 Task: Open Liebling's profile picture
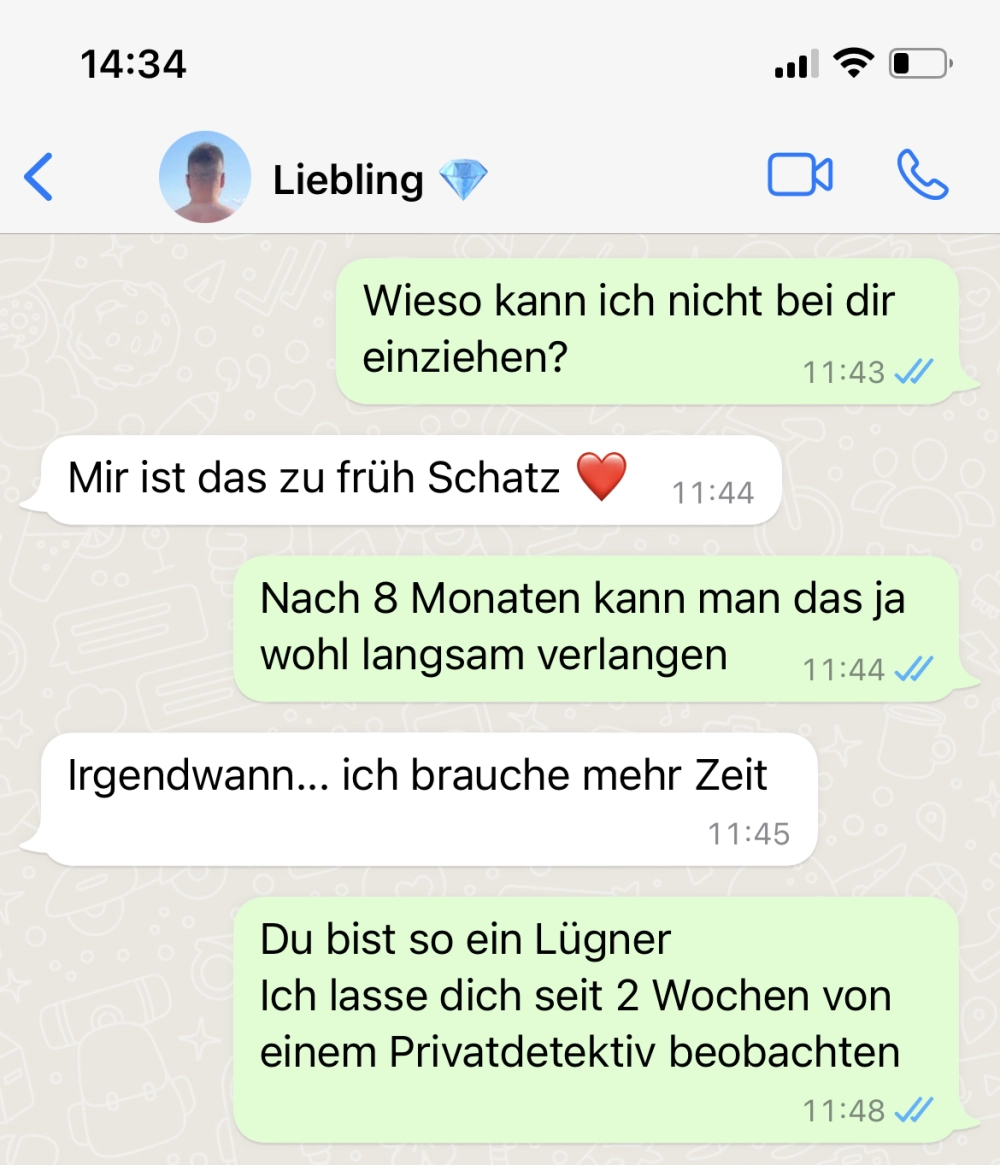tap(205, 177)
